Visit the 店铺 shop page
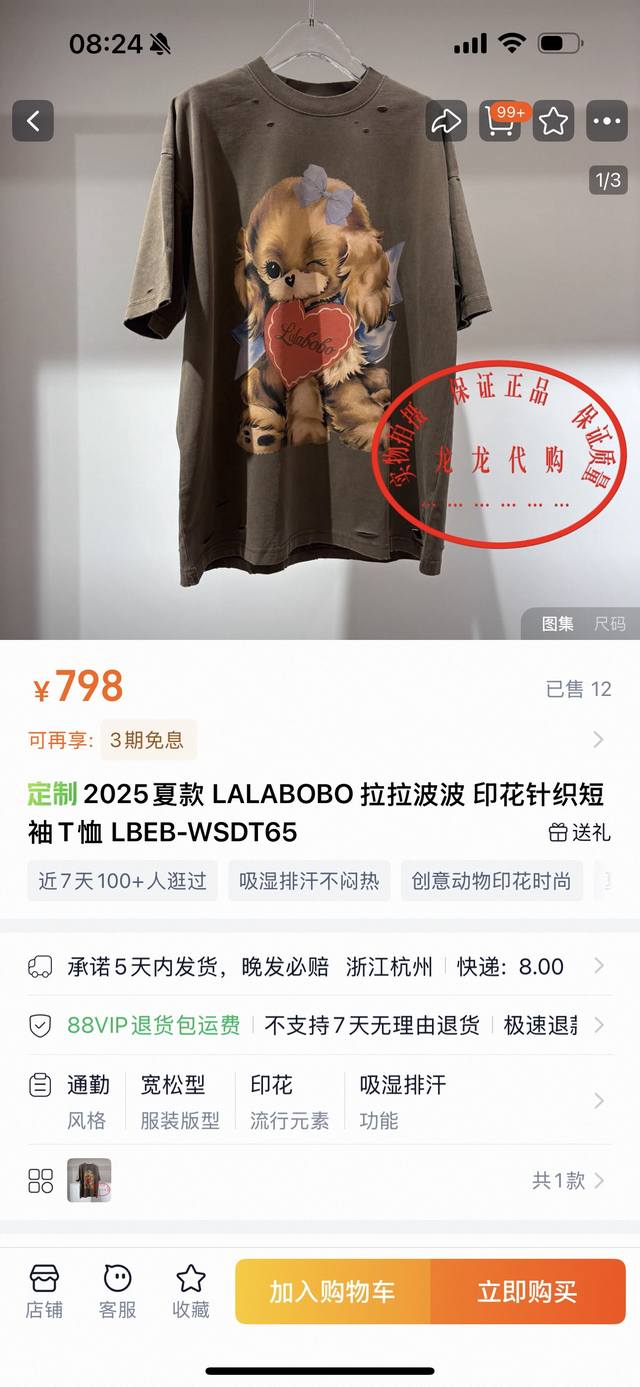The image size is (640, 1387). coord(44,1291)
